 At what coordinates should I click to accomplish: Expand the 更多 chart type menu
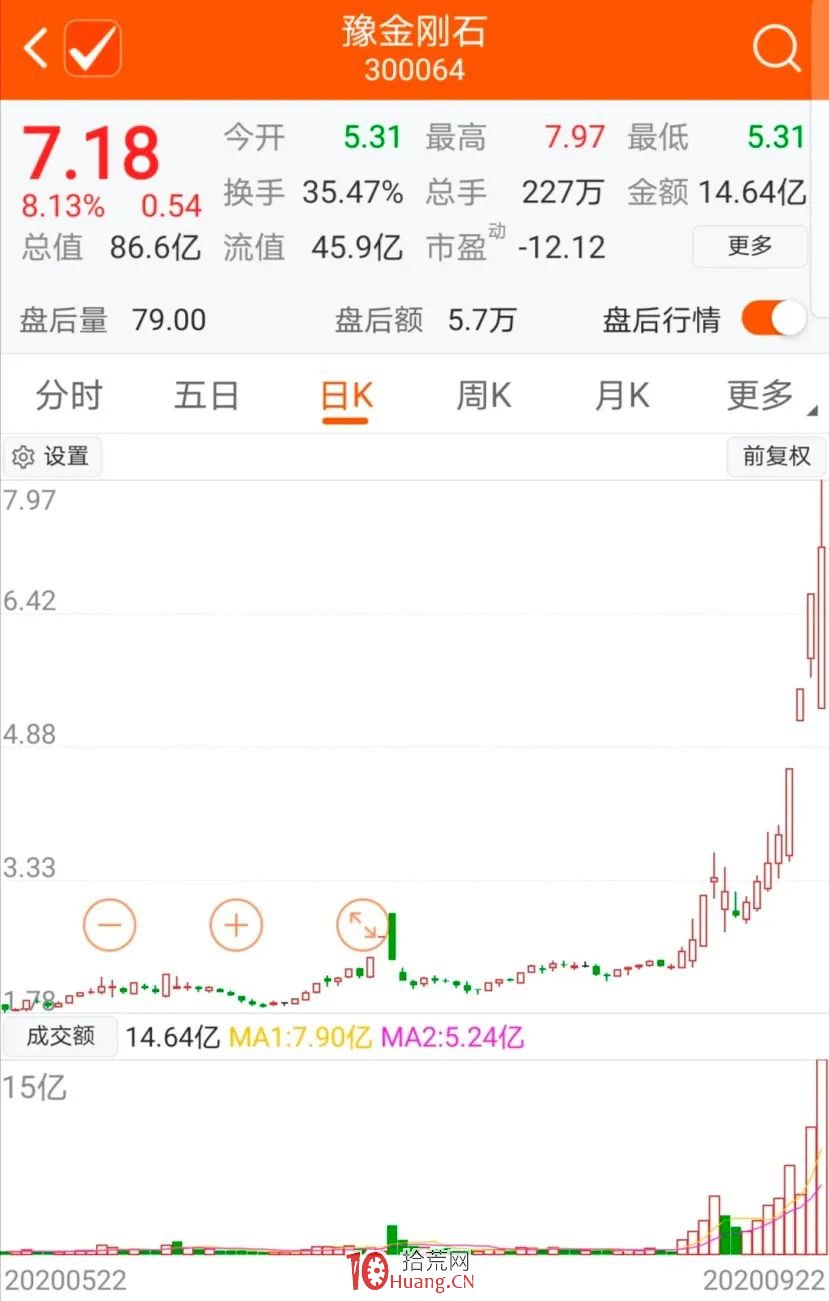762,396
